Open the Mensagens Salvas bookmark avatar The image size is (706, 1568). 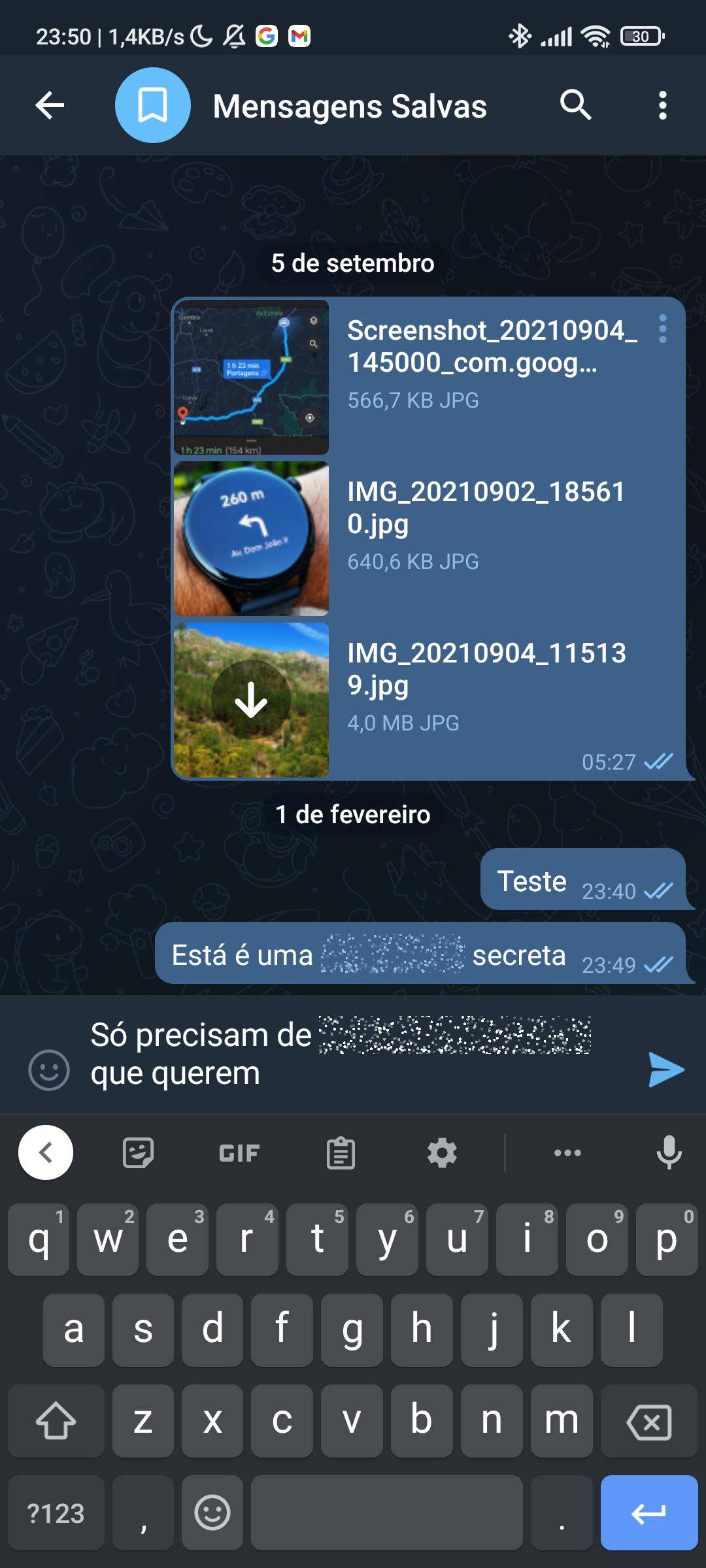tap(153, 105)
